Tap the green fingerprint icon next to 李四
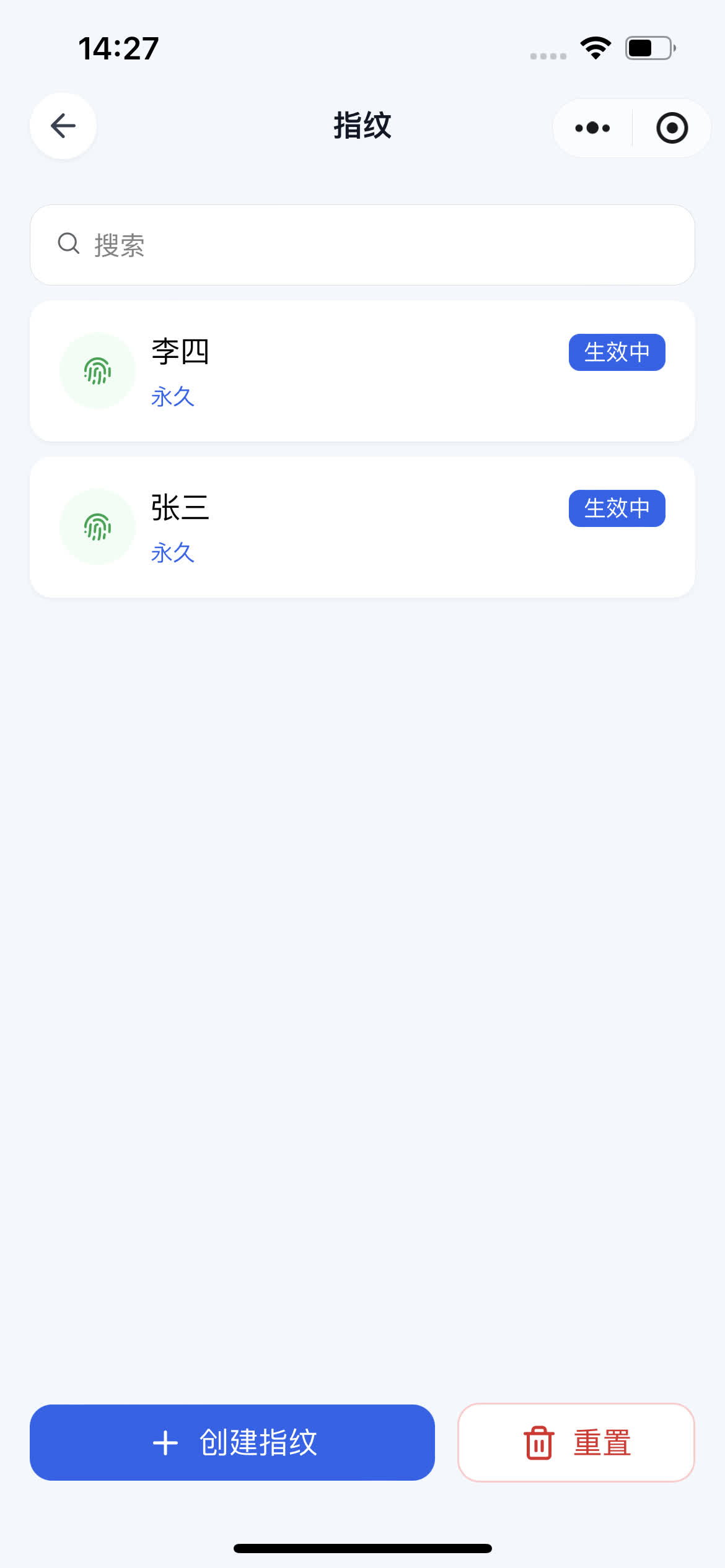This screenshot has height=1568, width=725. 97,370
